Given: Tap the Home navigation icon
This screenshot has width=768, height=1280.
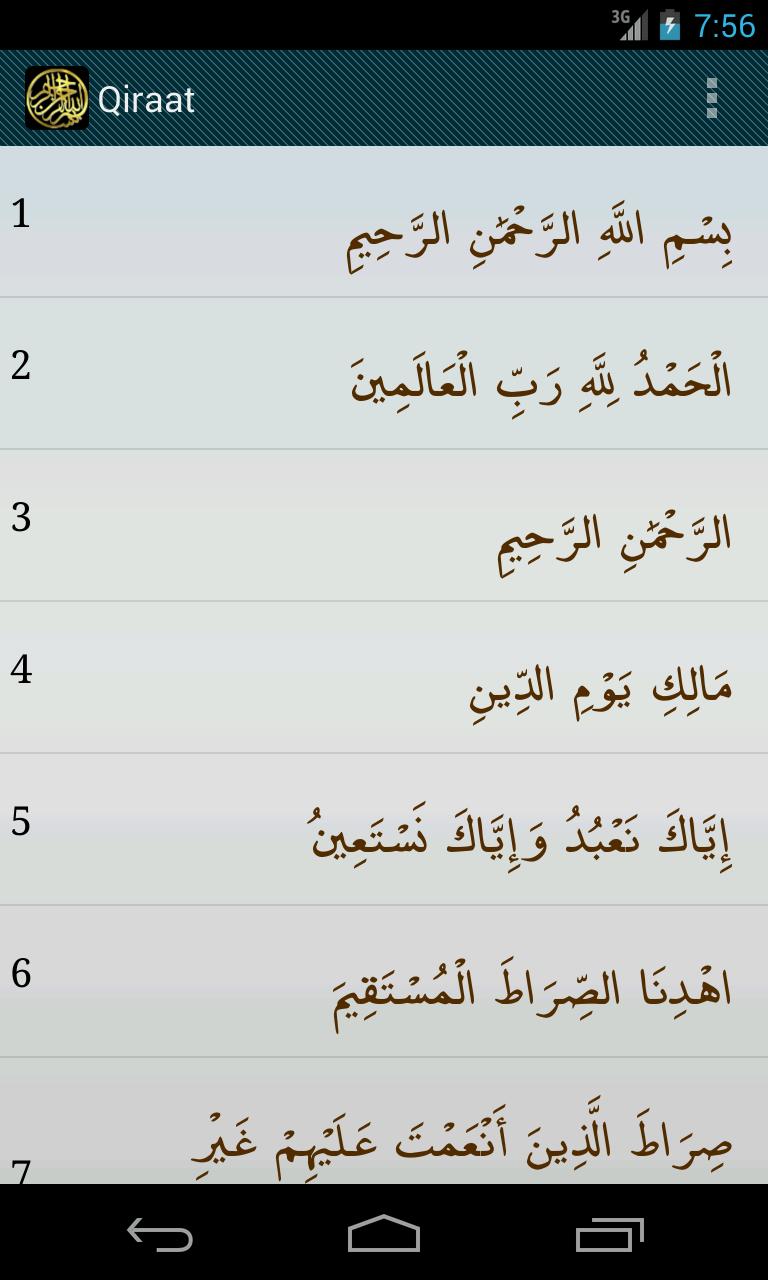Looking at the screenshot, I should pyautogui.click(x=384, y=1236).
